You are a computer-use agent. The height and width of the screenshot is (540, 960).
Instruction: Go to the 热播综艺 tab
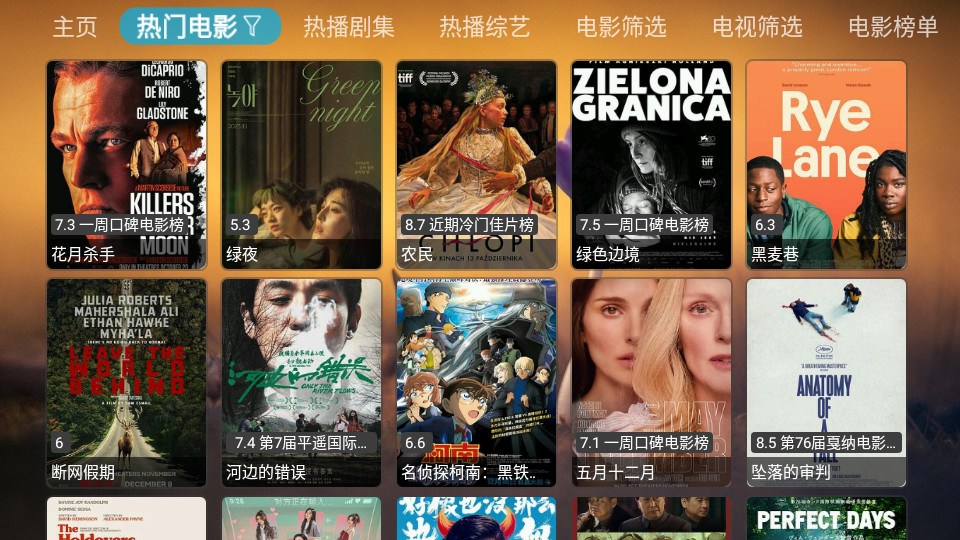coord(485,27)
